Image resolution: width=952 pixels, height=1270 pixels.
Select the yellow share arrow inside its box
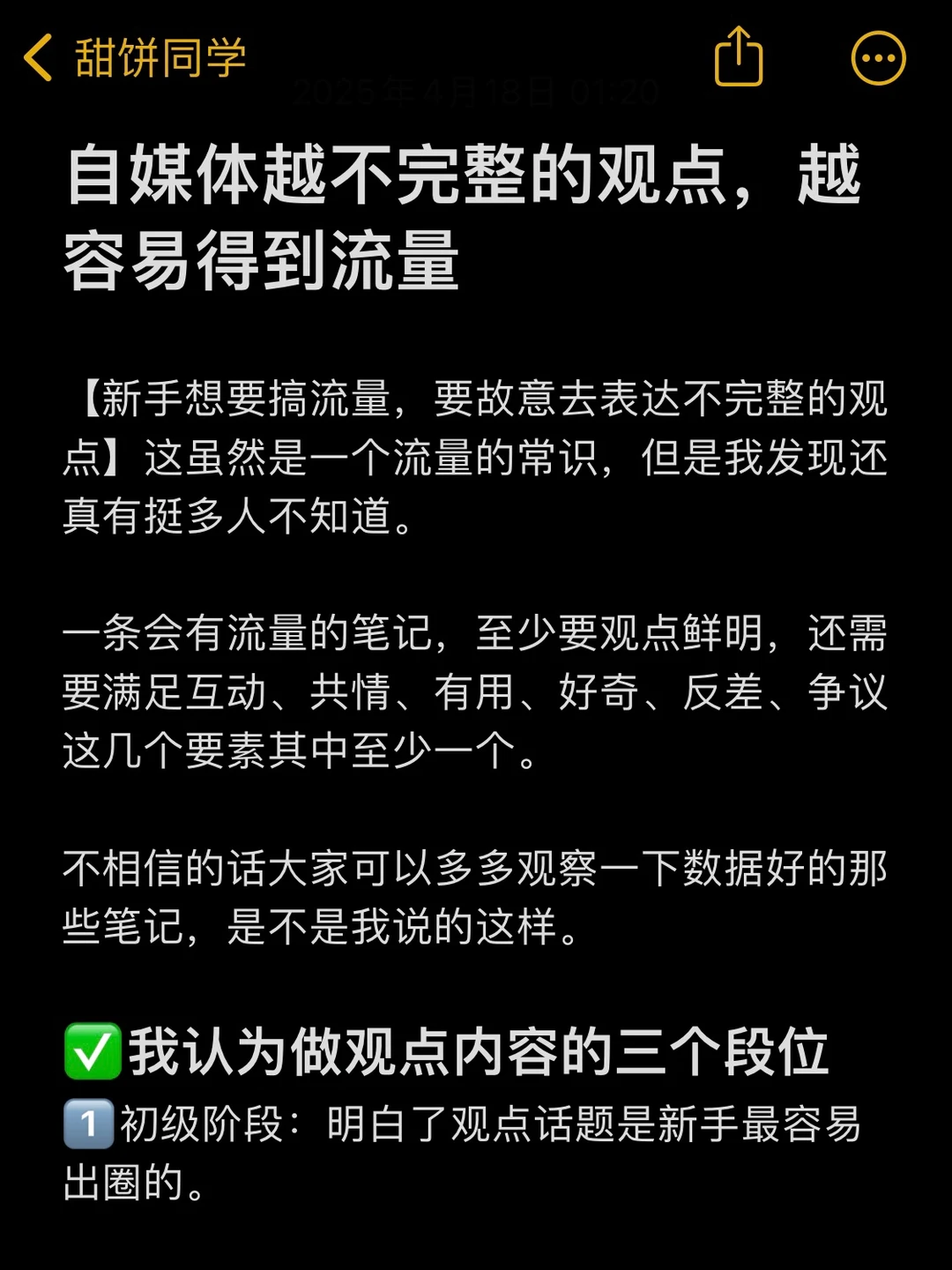click(x=739, y=56)
